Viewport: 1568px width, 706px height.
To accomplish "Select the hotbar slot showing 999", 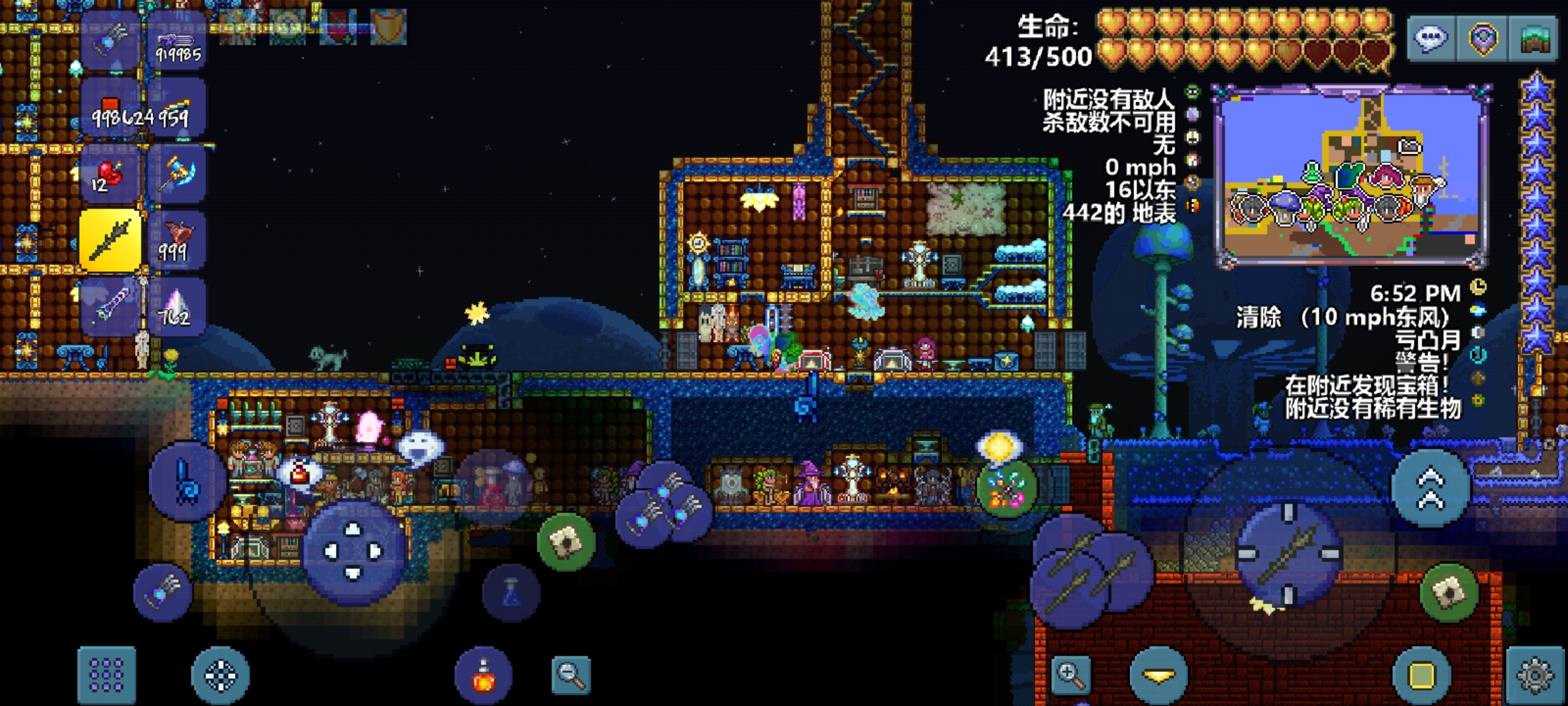I will coord(176,241).
